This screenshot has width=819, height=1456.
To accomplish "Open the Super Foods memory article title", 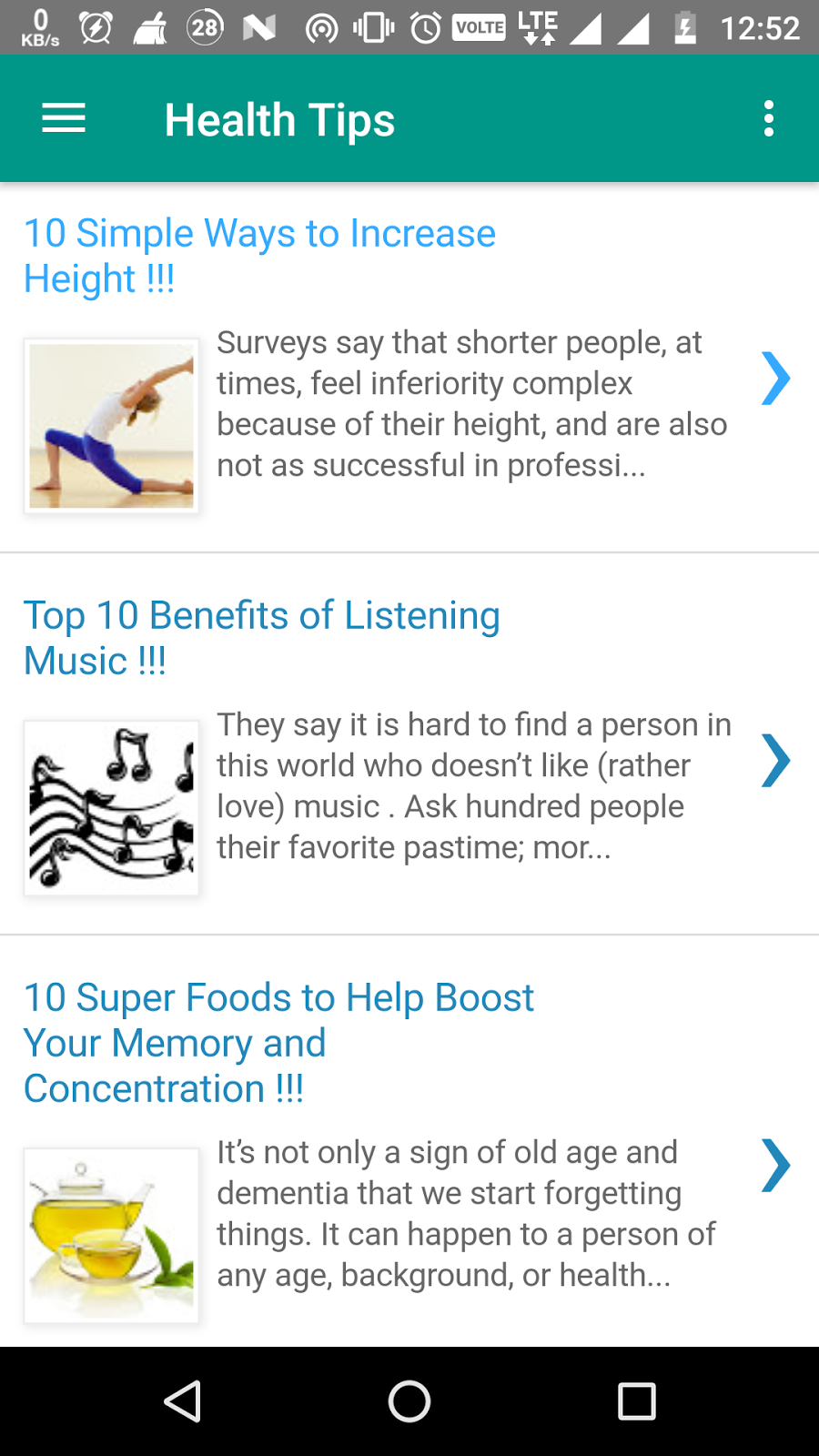I will coord(278,1043).
